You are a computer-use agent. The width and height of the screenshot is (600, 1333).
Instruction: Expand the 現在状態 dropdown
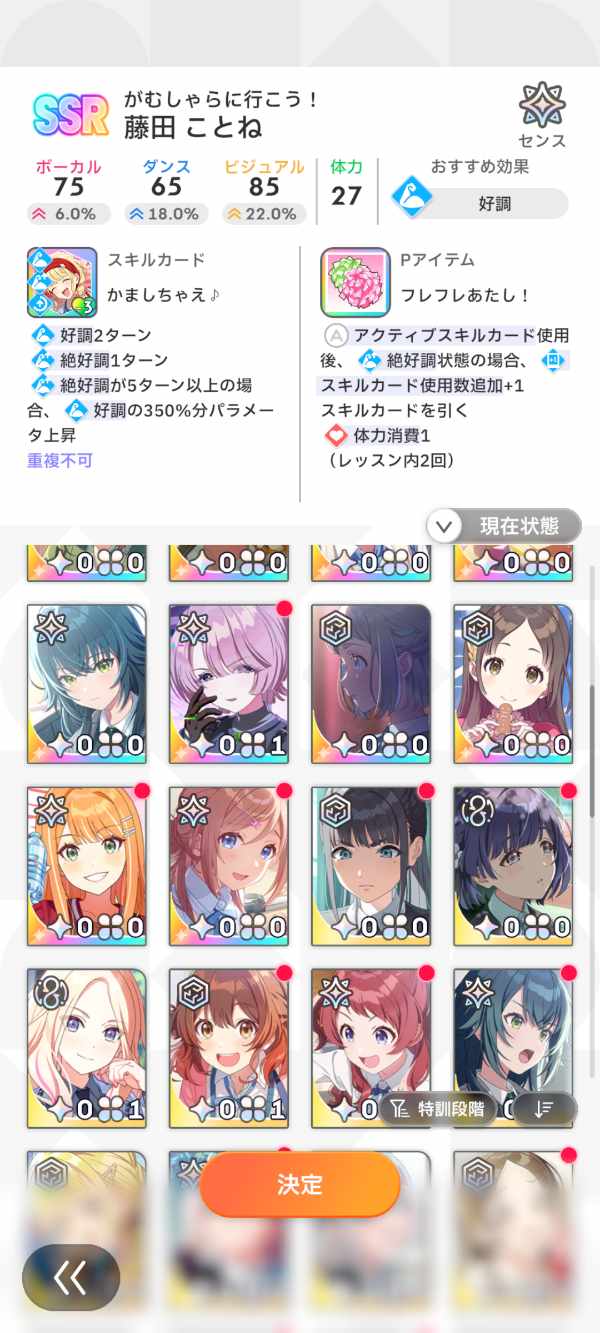pyautogui.click(x=504, y=526)
